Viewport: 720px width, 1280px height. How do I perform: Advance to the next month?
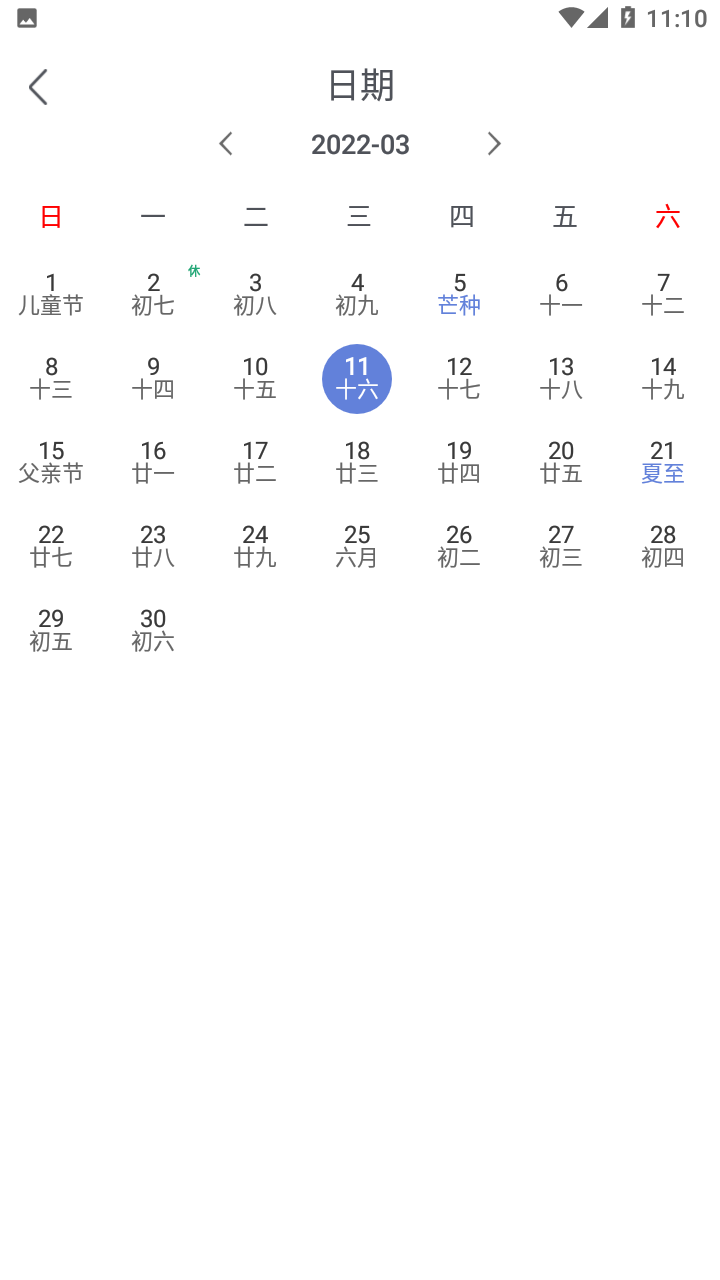pyautogui.click(x=494, y=144)
